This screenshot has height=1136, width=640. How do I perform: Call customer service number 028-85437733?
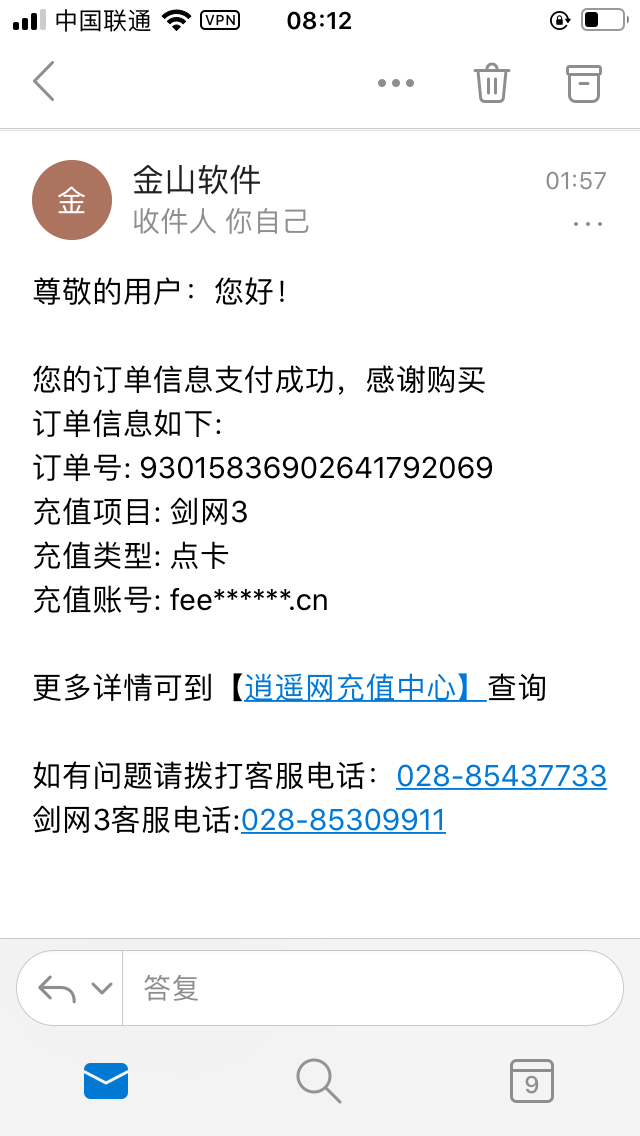[x=501, y=775]
